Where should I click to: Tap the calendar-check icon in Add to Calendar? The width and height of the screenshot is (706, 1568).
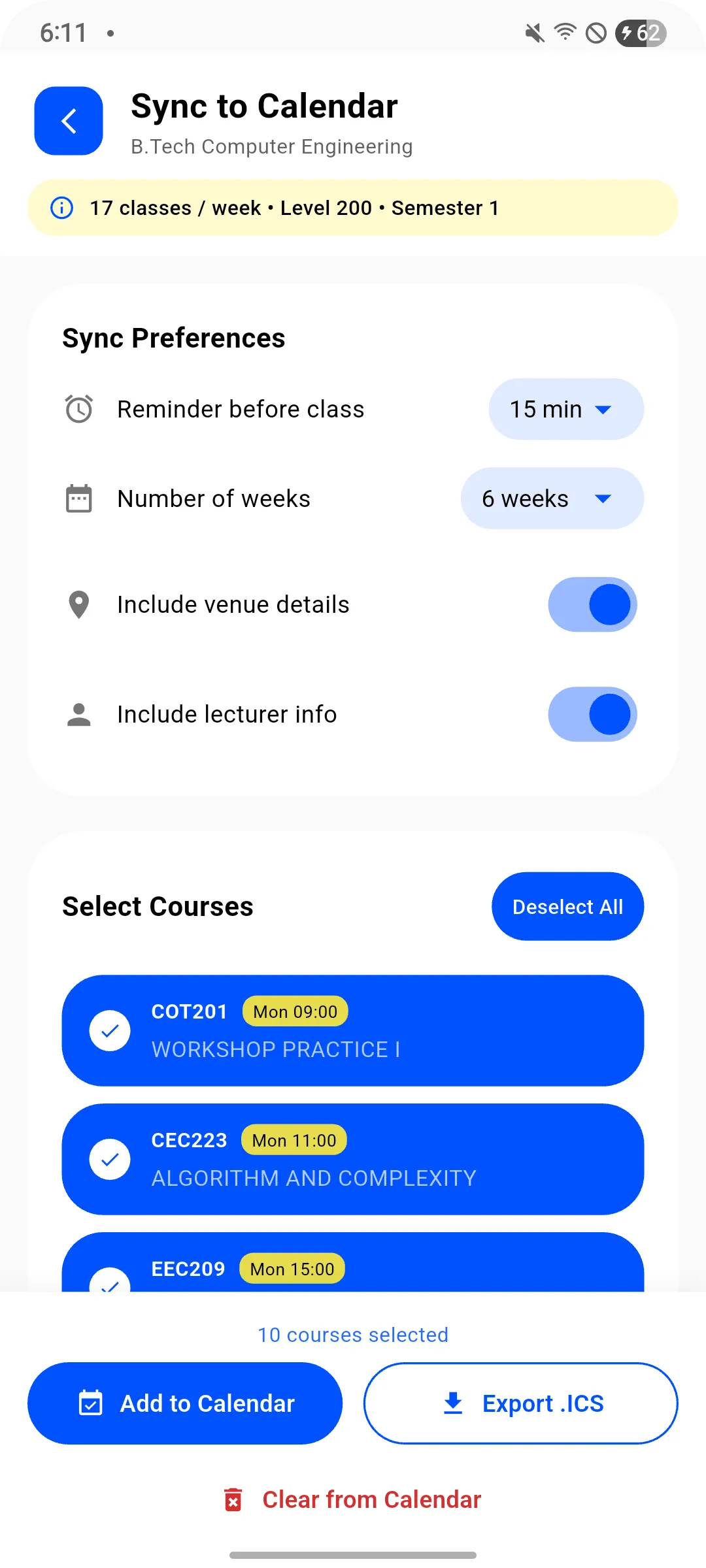(x=92, y=1403)
